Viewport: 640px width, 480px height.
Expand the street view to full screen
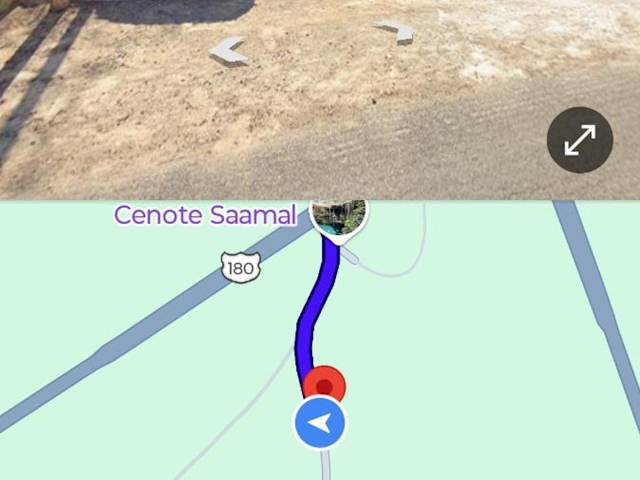click(579, 140)
